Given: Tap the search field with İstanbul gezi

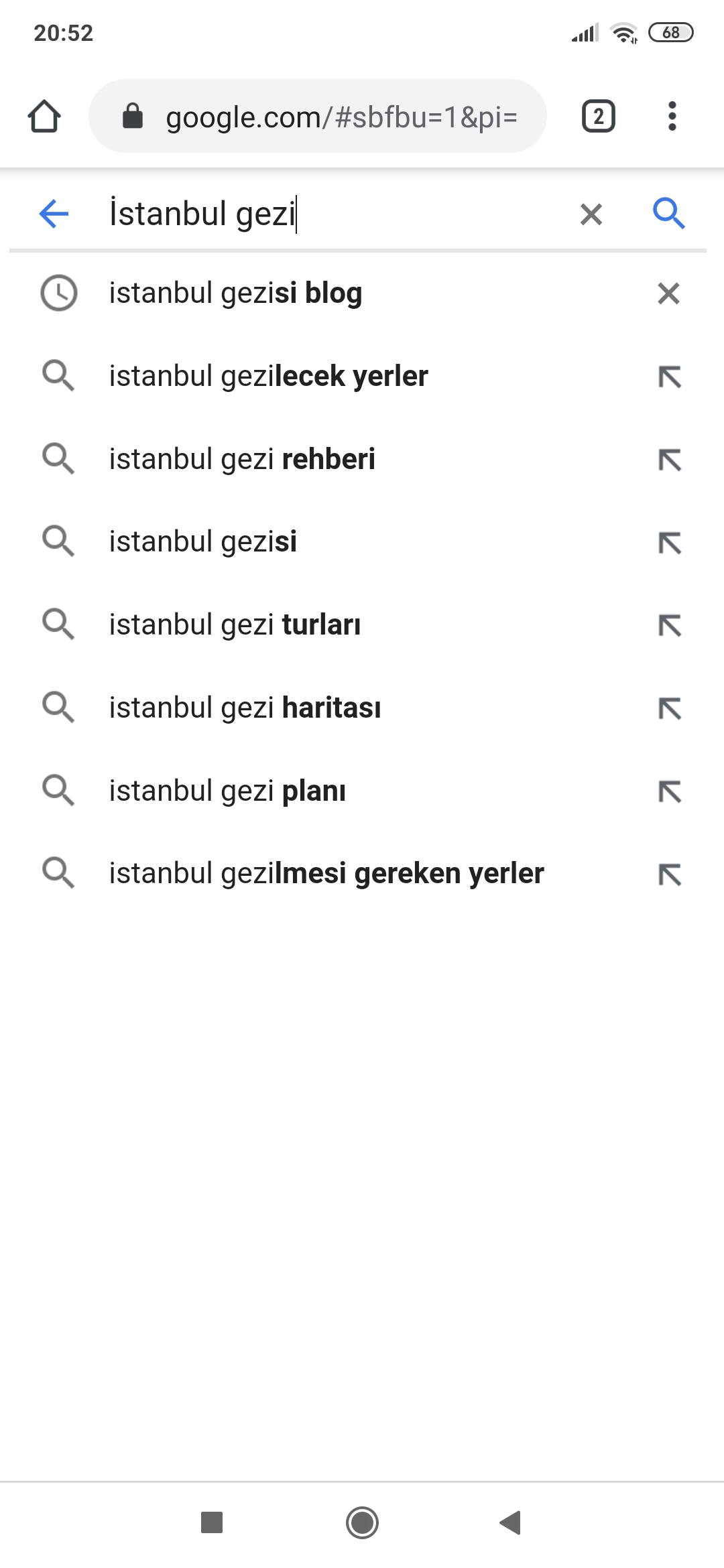Looking at the screenshot, I should point(328,214).
